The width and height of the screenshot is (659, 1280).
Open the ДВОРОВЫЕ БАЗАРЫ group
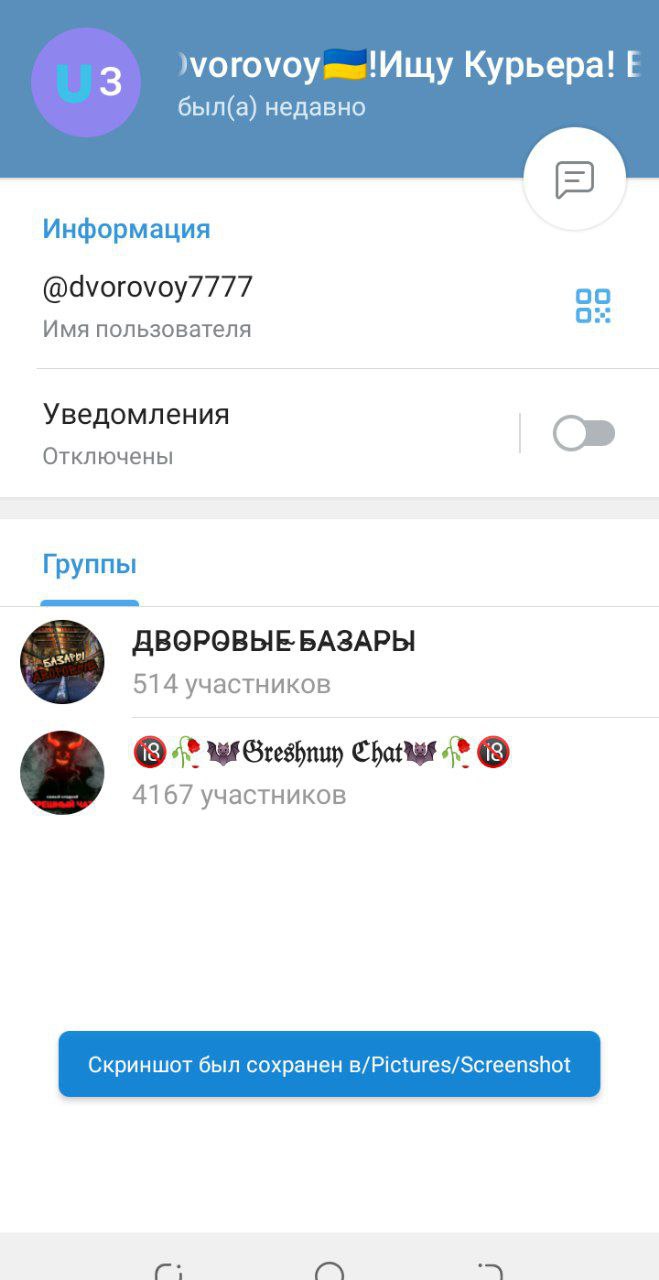[x=329, y=662]
